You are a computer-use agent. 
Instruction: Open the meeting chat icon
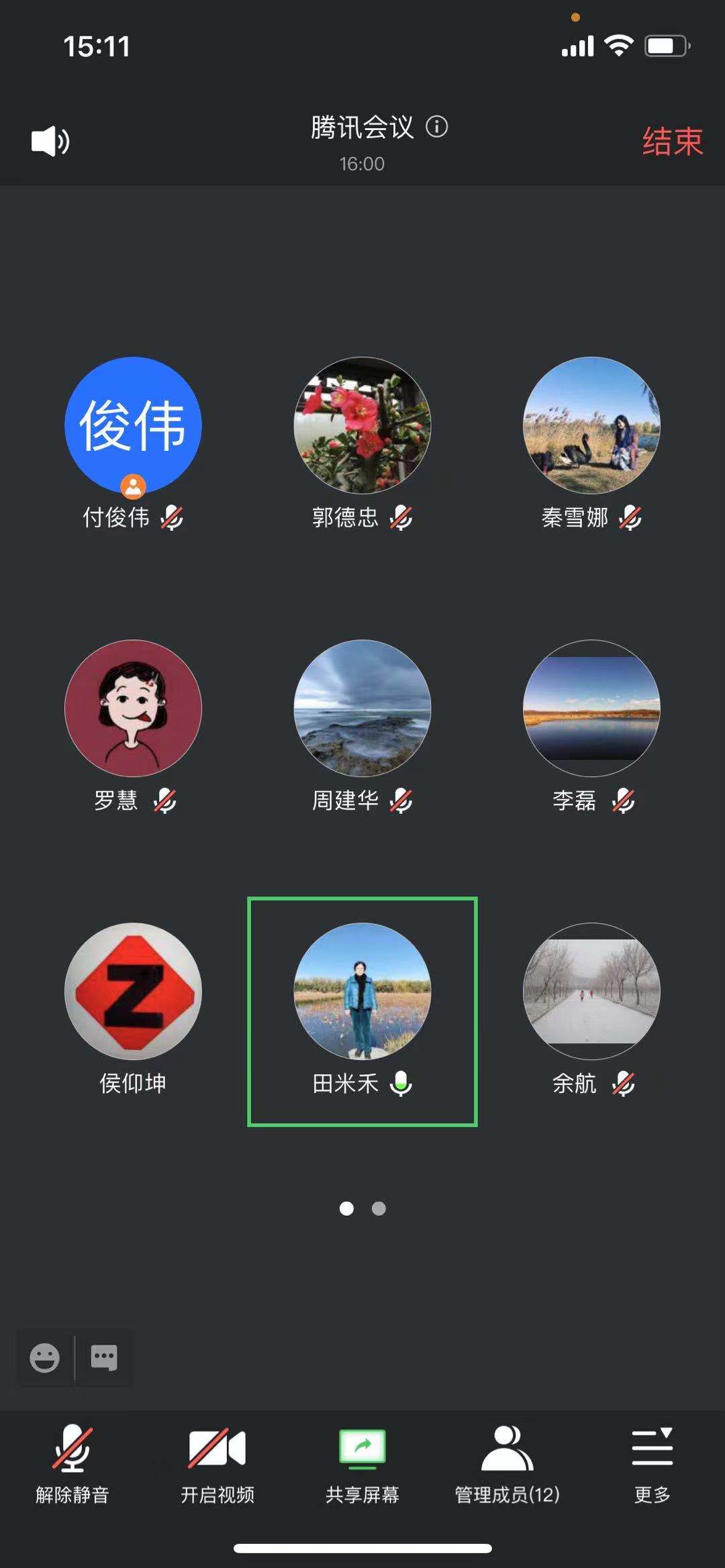(104, 1358)
